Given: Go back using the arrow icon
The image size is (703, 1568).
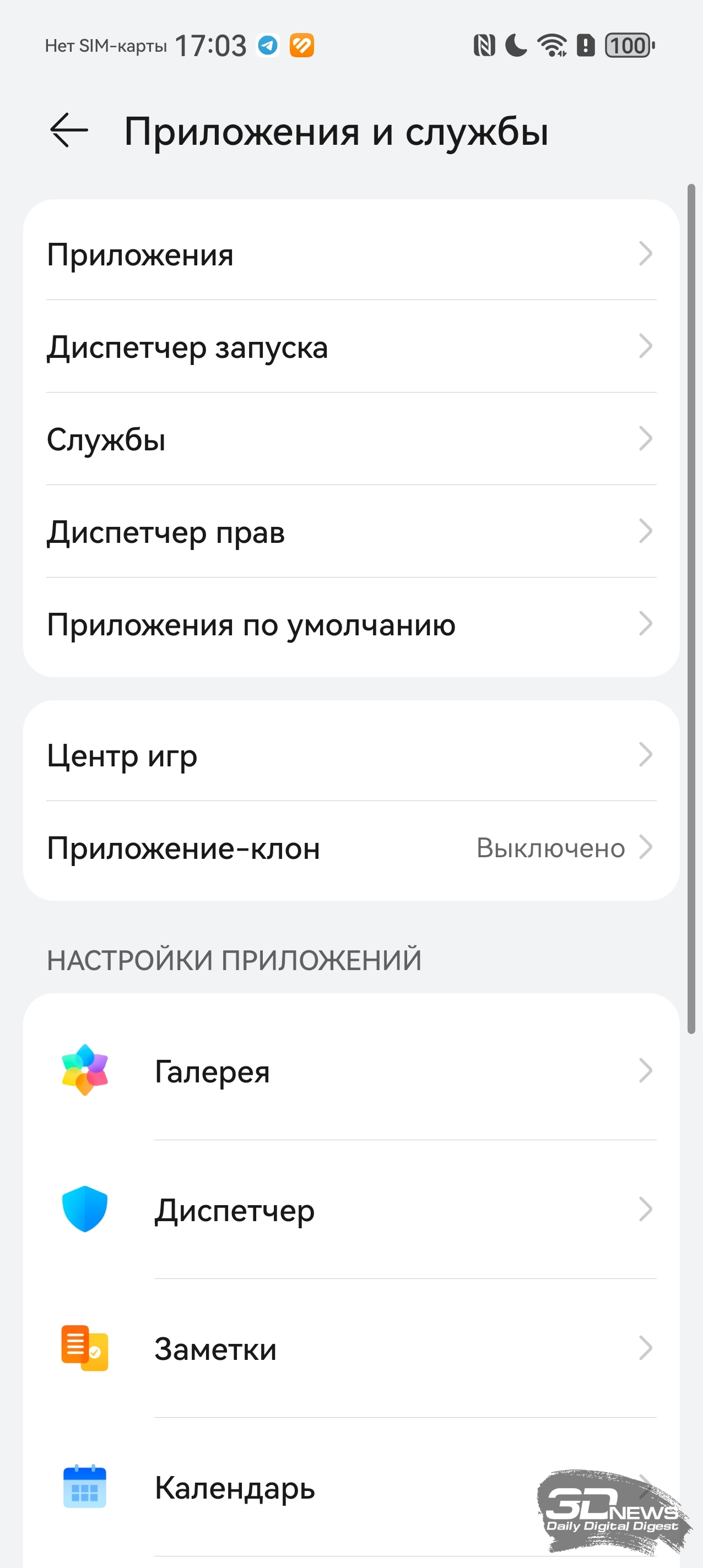Looking at the screenshot, I should click(x=69, y=130).
